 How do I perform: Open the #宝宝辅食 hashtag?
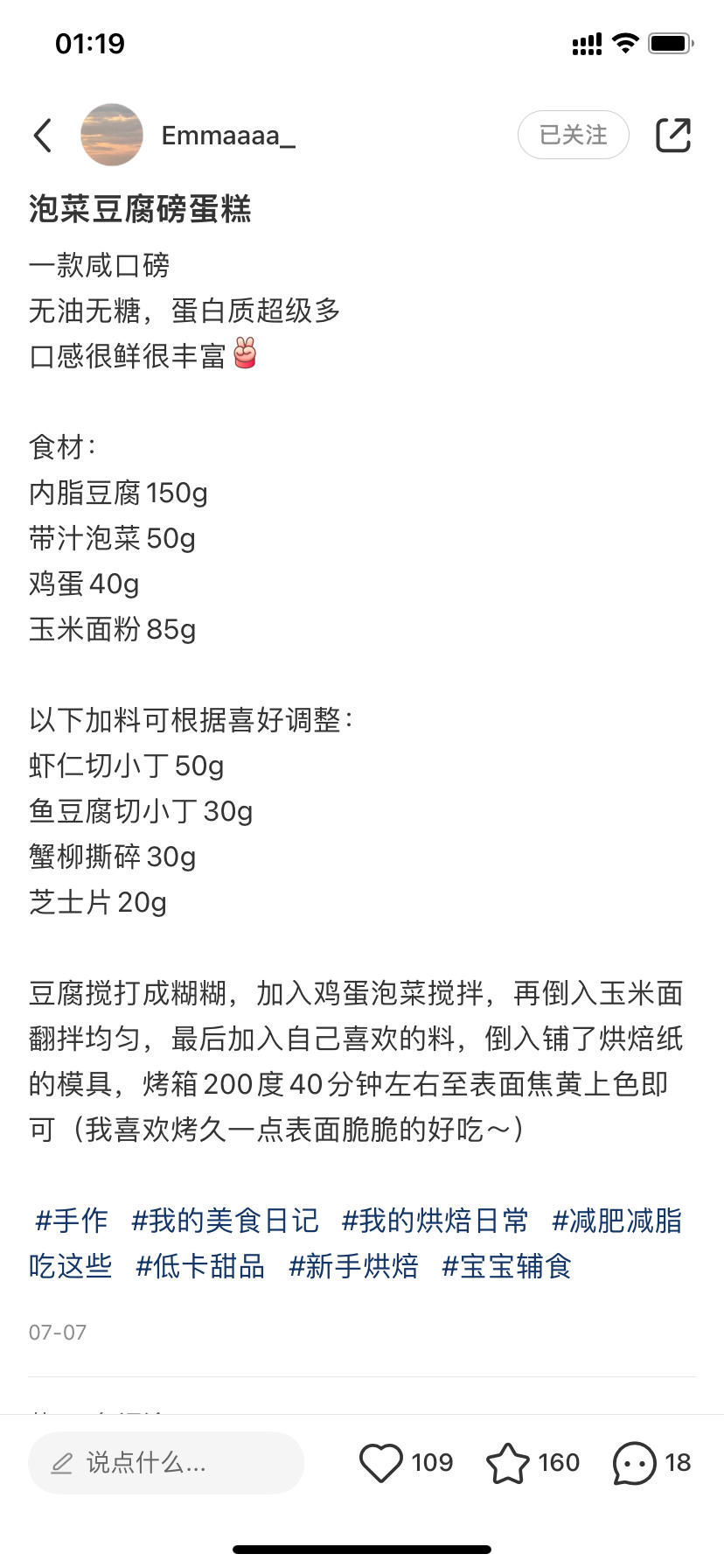tap(506, 1265)
